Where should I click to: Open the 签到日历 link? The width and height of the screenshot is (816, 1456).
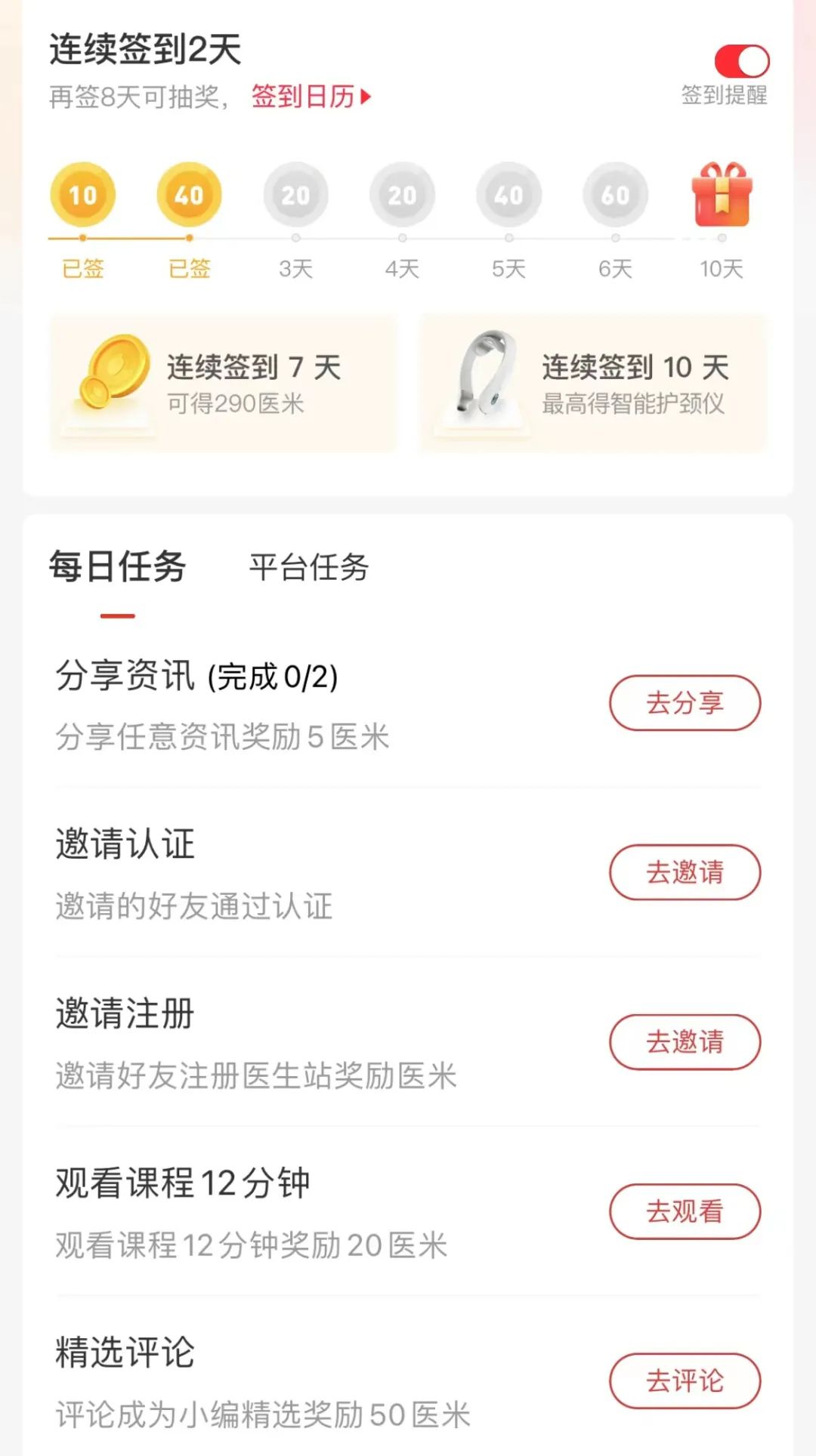pyautogui.click(x=311, y=97)
